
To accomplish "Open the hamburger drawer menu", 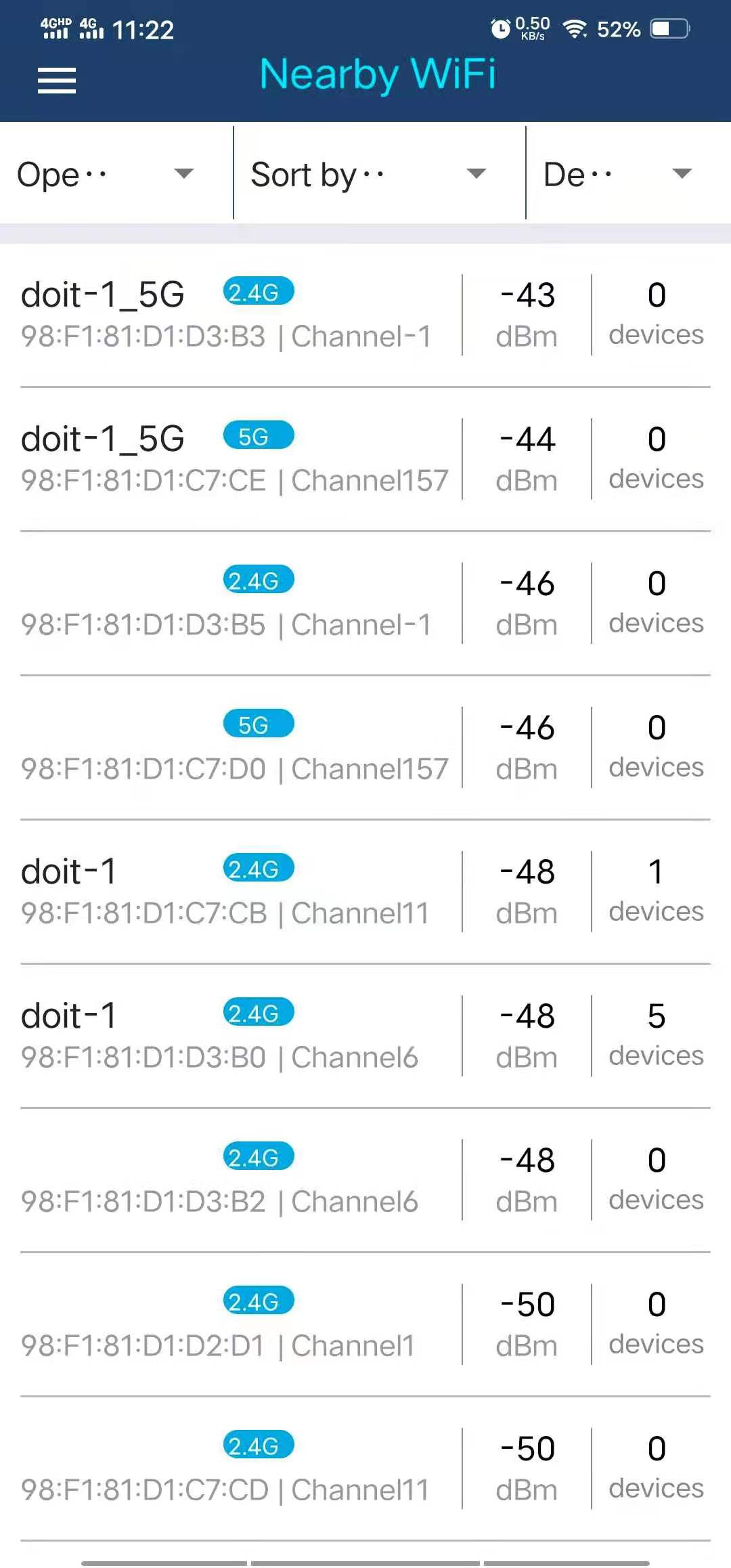I will 57,81.
